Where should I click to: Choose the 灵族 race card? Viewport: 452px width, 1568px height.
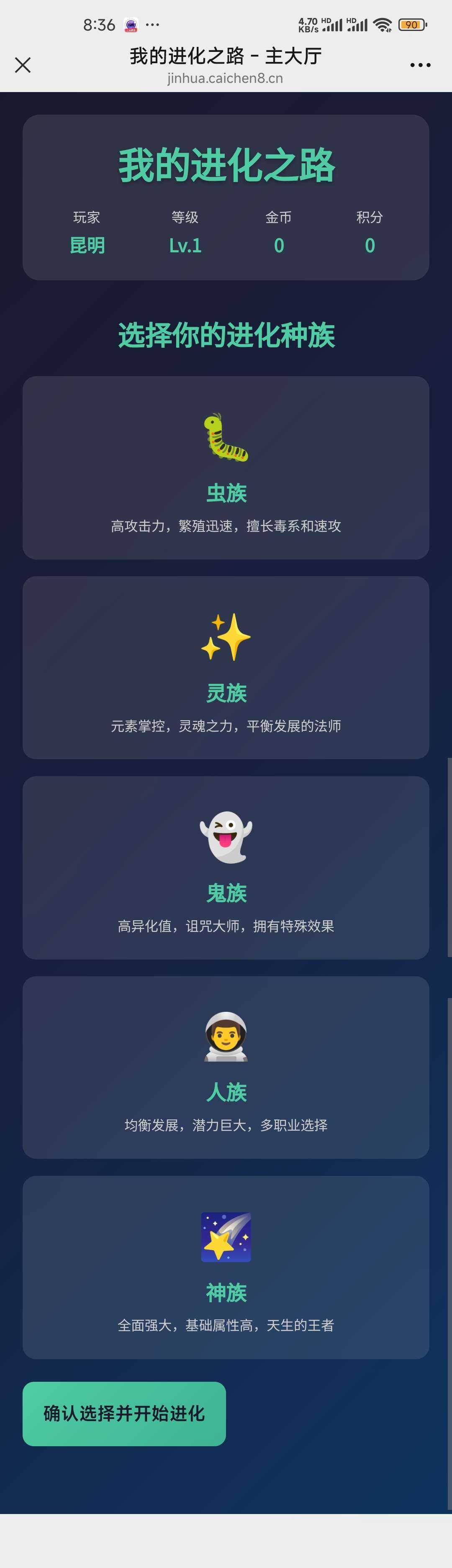click(226, 667)
